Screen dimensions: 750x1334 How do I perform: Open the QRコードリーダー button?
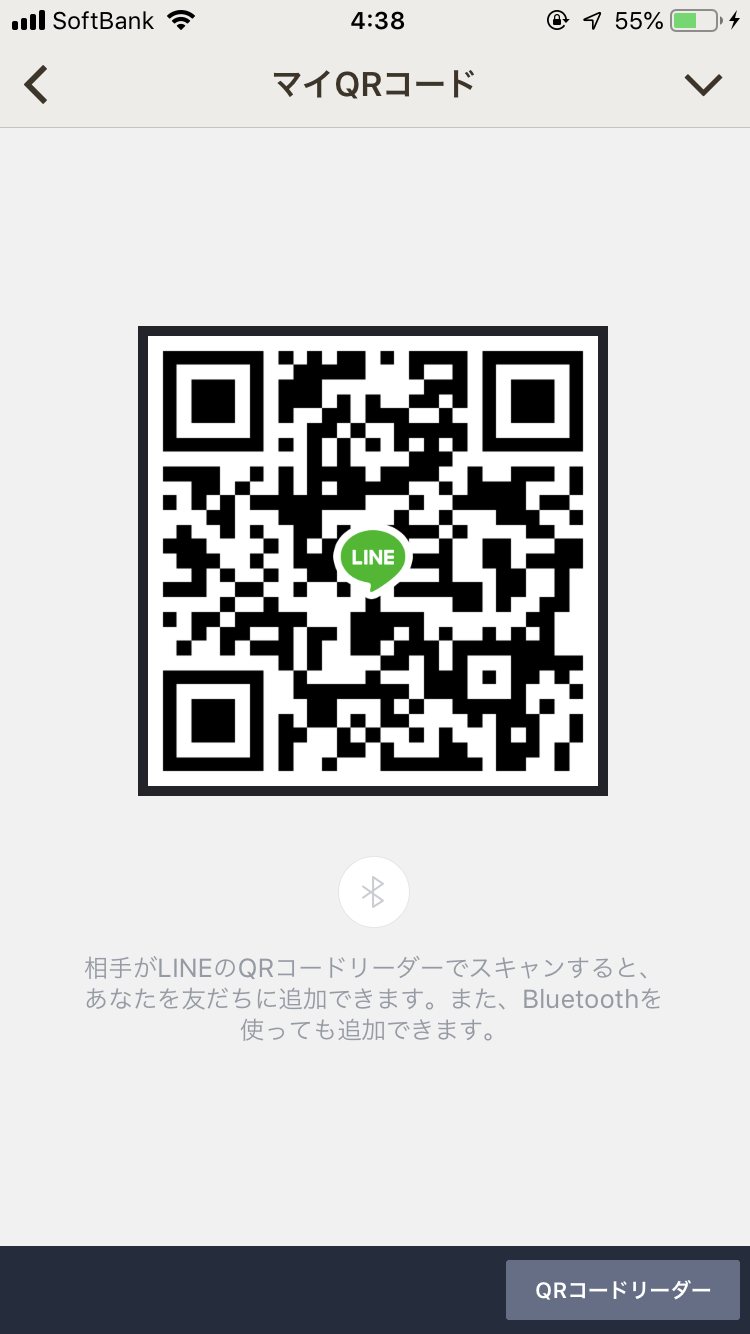click(x=622, y=1290)
